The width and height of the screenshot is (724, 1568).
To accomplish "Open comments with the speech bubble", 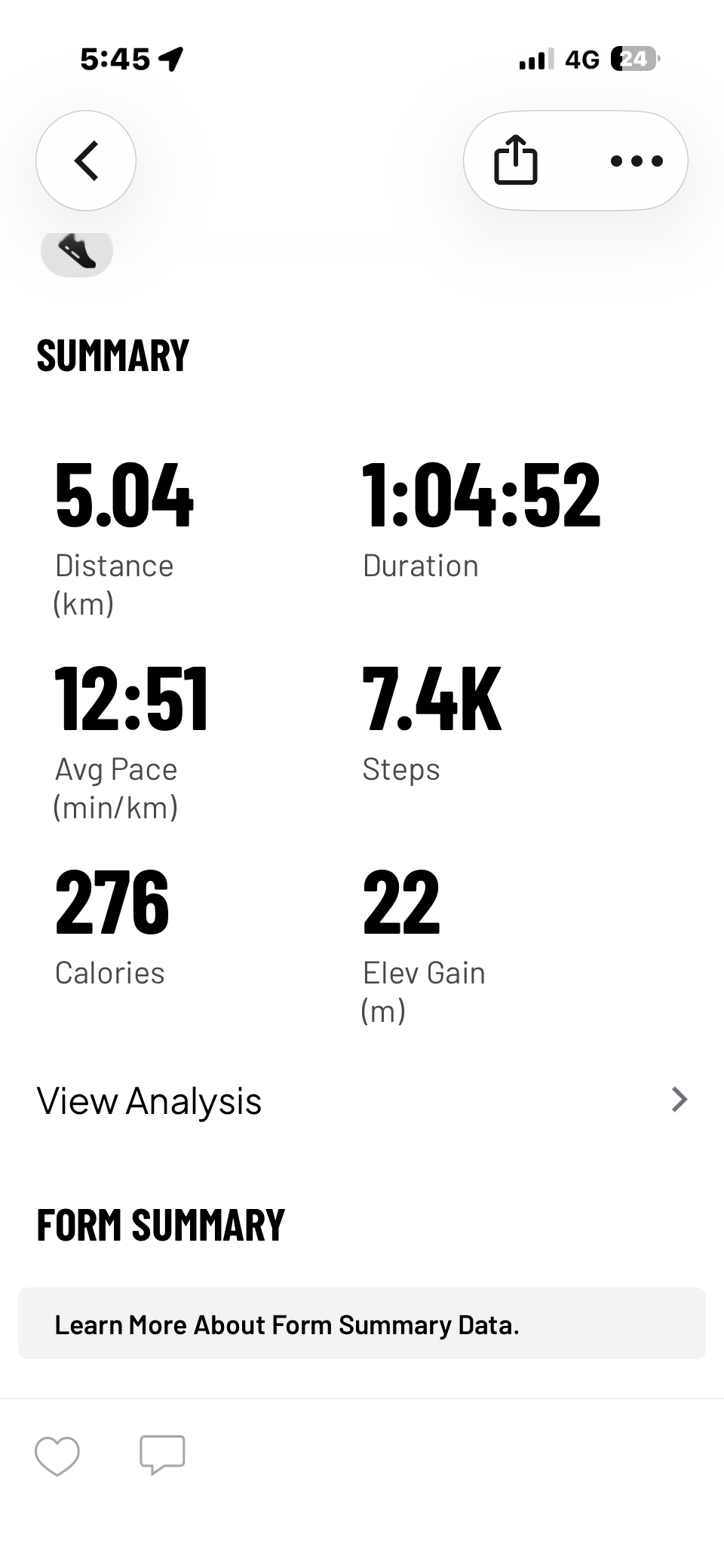I will pos(162,1455).
